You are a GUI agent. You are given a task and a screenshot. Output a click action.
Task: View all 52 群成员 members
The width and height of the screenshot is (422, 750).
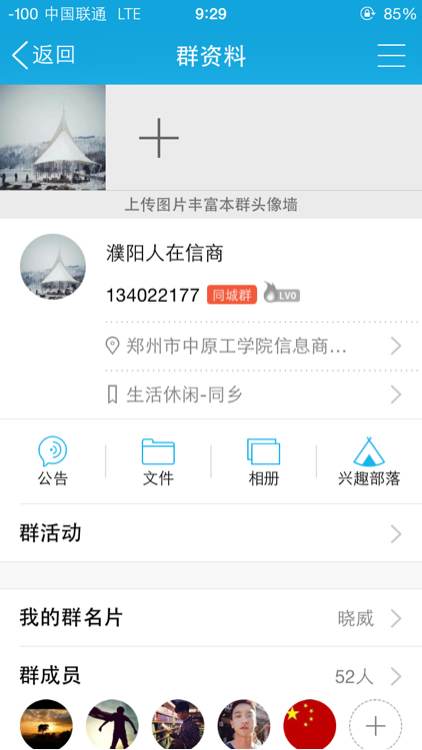pyautogui.click(x=211, y=676)
